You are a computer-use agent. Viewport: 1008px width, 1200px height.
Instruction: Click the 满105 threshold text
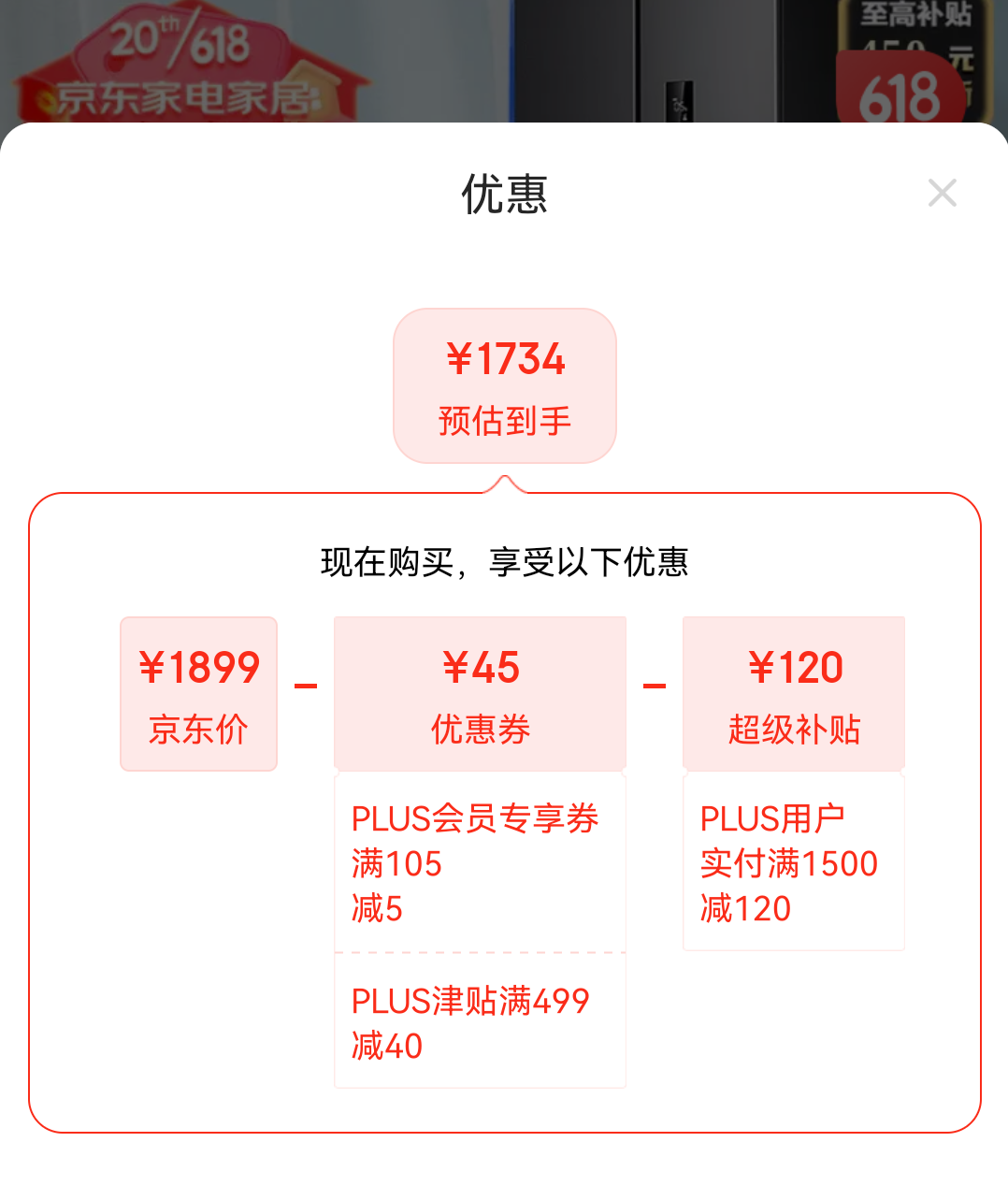pyautogui.click(x=396, y=863)
